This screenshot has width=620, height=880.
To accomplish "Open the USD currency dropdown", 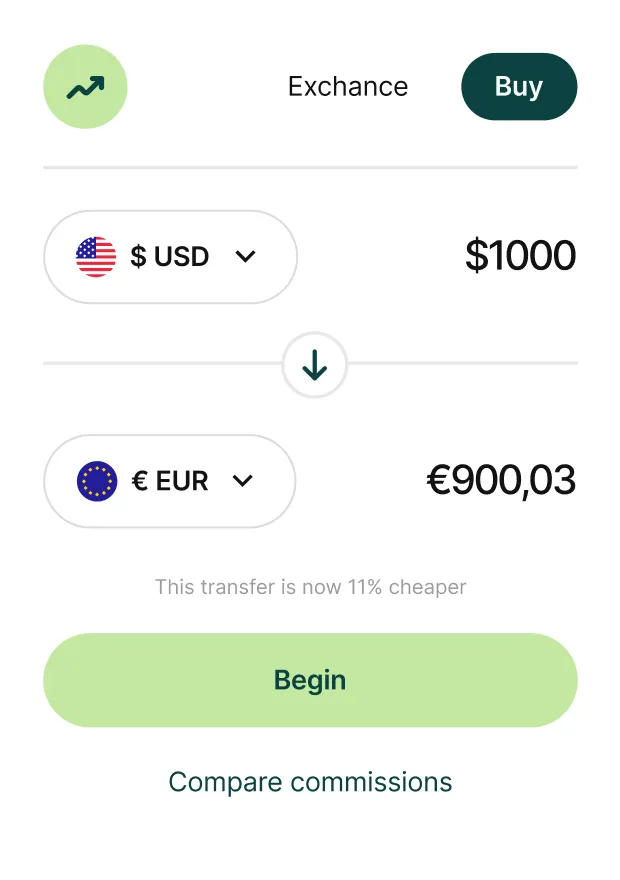I will (170, 257).
